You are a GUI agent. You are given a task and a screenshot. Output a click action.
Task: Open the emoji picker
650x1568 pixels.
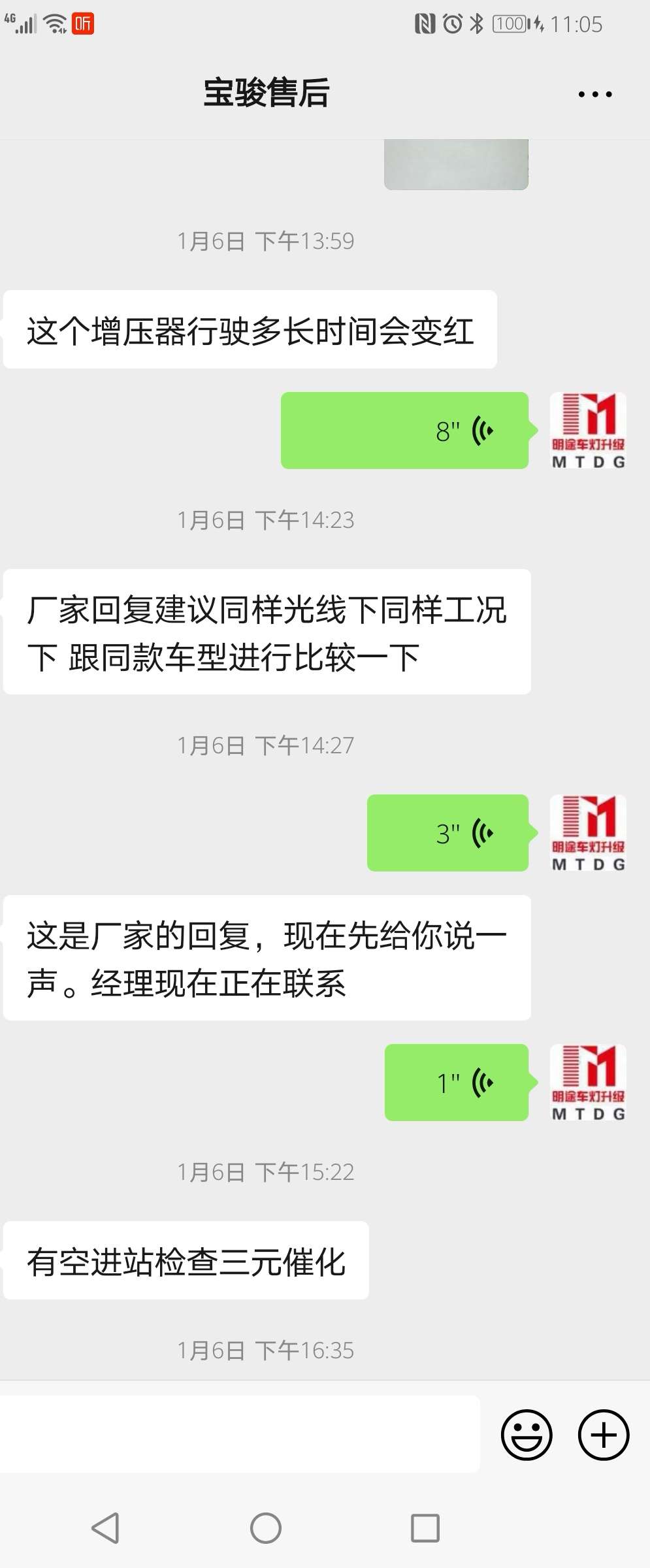coord(527,1435)
